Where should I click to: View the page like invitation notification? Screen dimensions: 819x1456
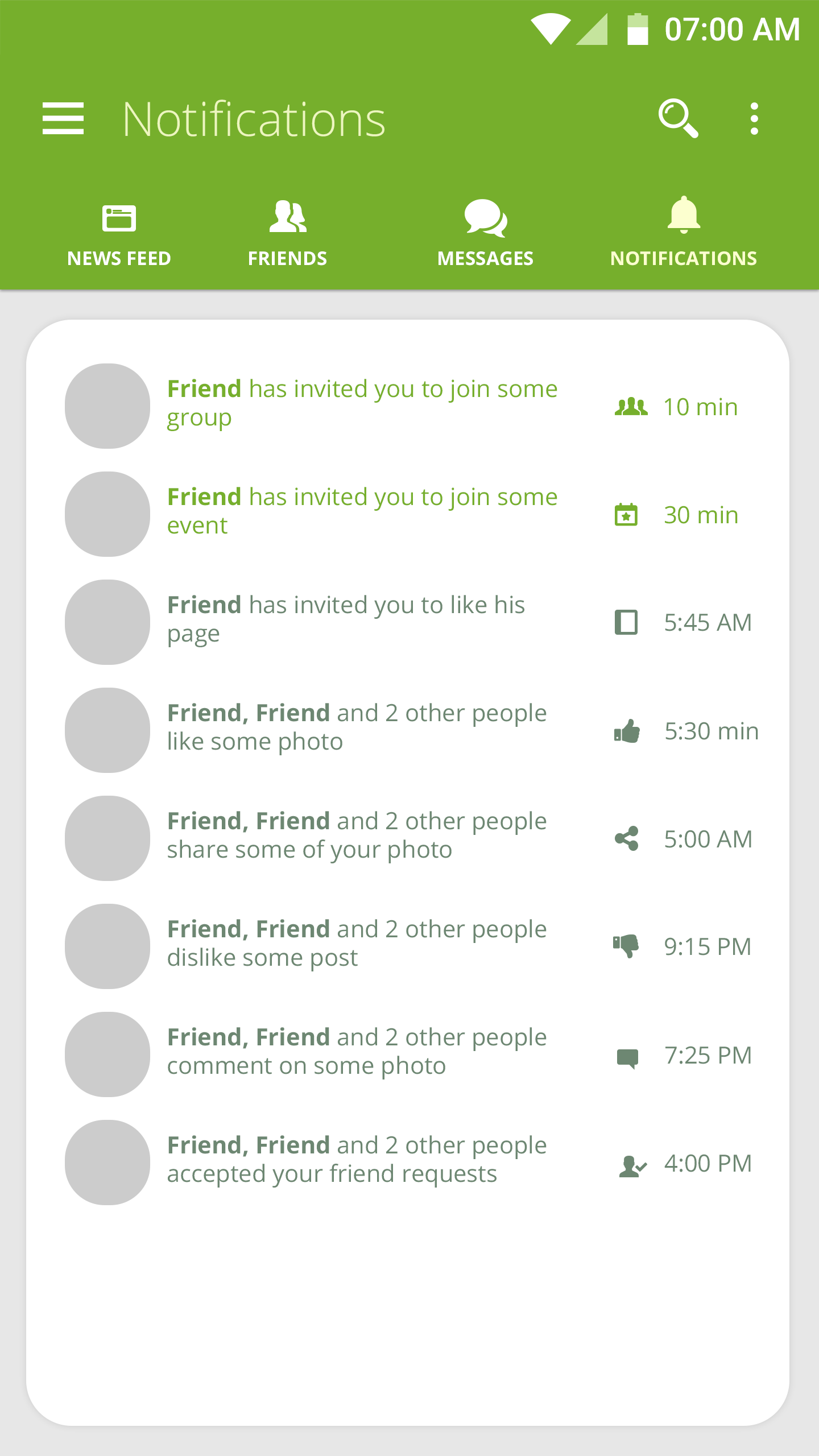[408, 622]
